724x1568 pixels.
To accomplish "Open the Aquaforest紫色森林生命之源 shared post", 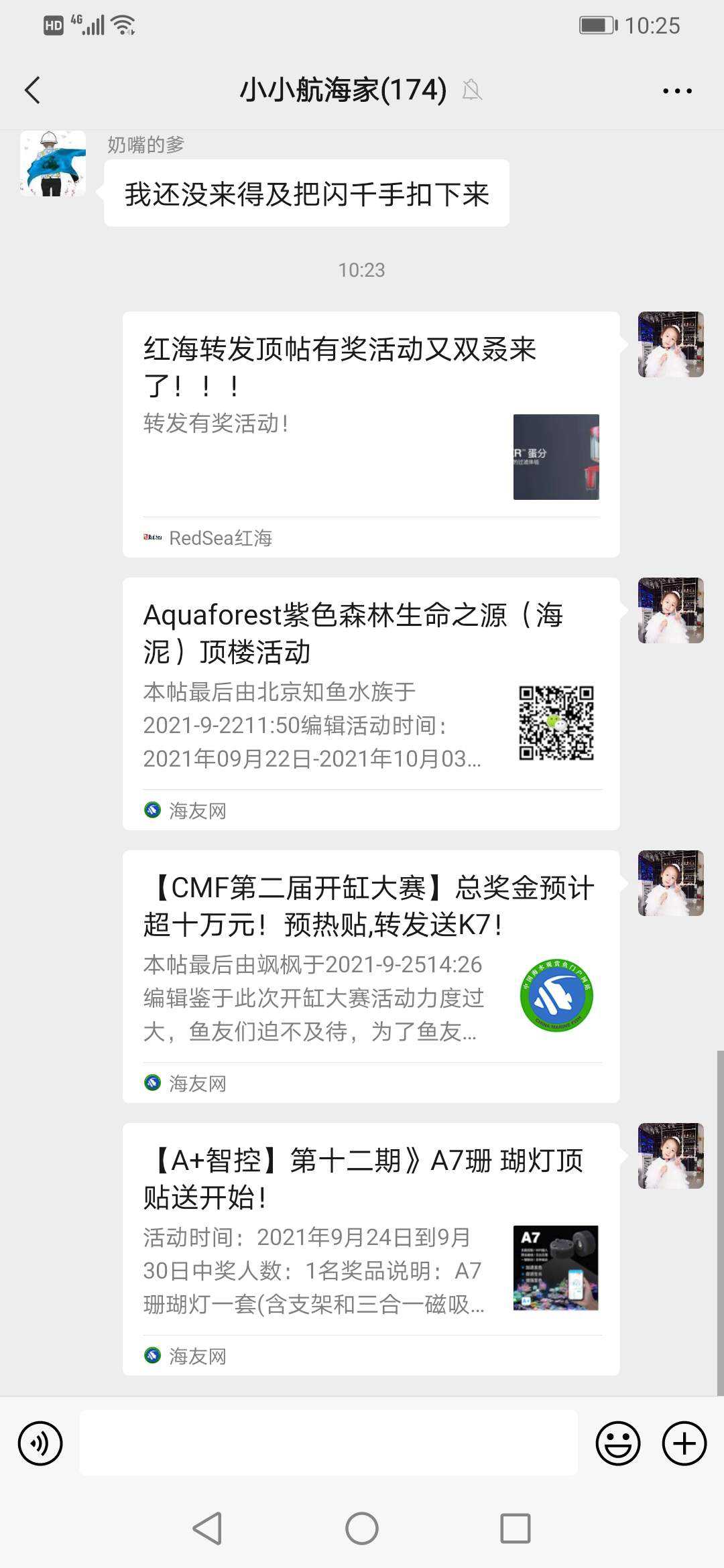I will click(371, 703).
